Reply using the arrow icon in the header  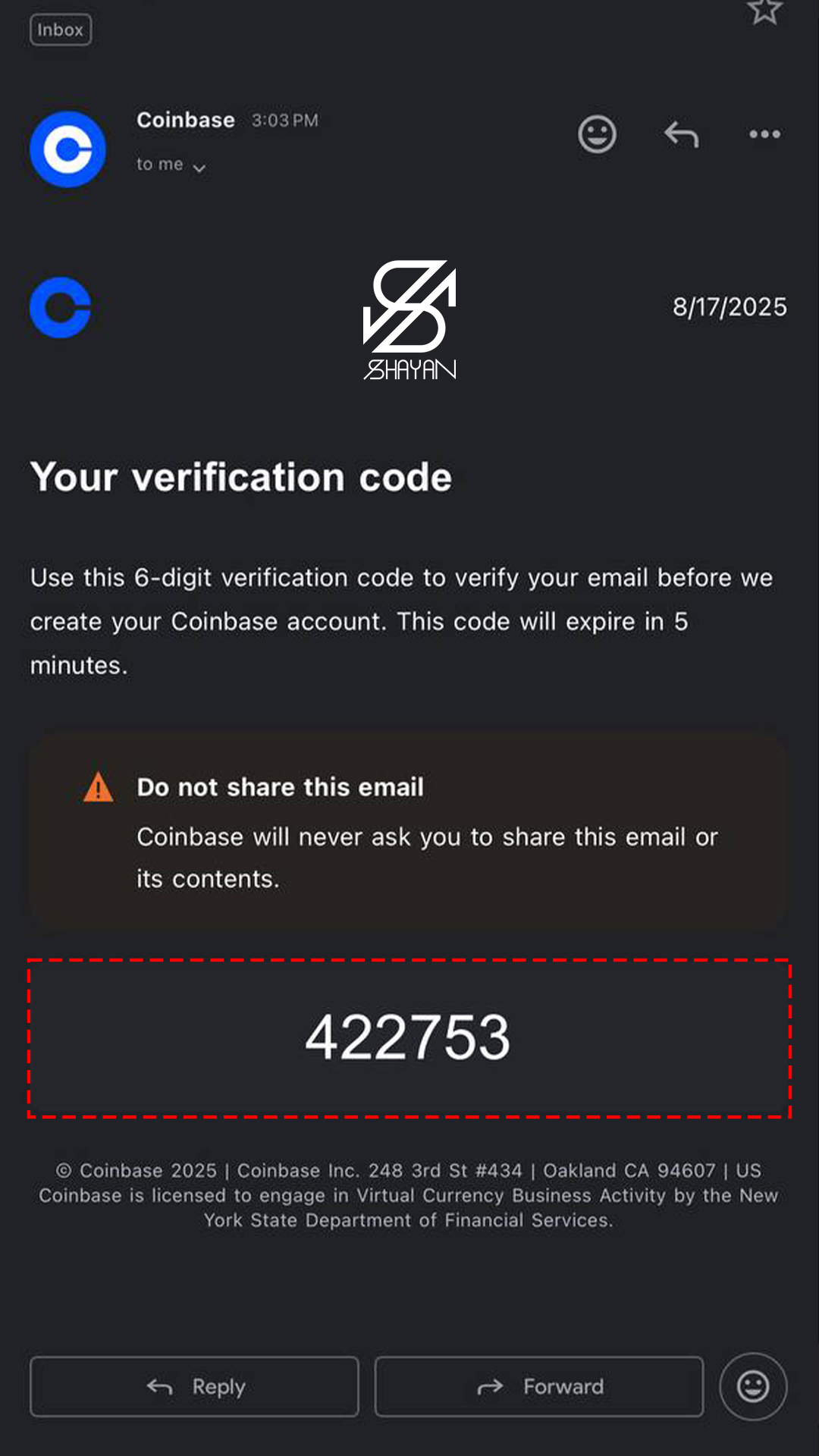pos(681,135)
